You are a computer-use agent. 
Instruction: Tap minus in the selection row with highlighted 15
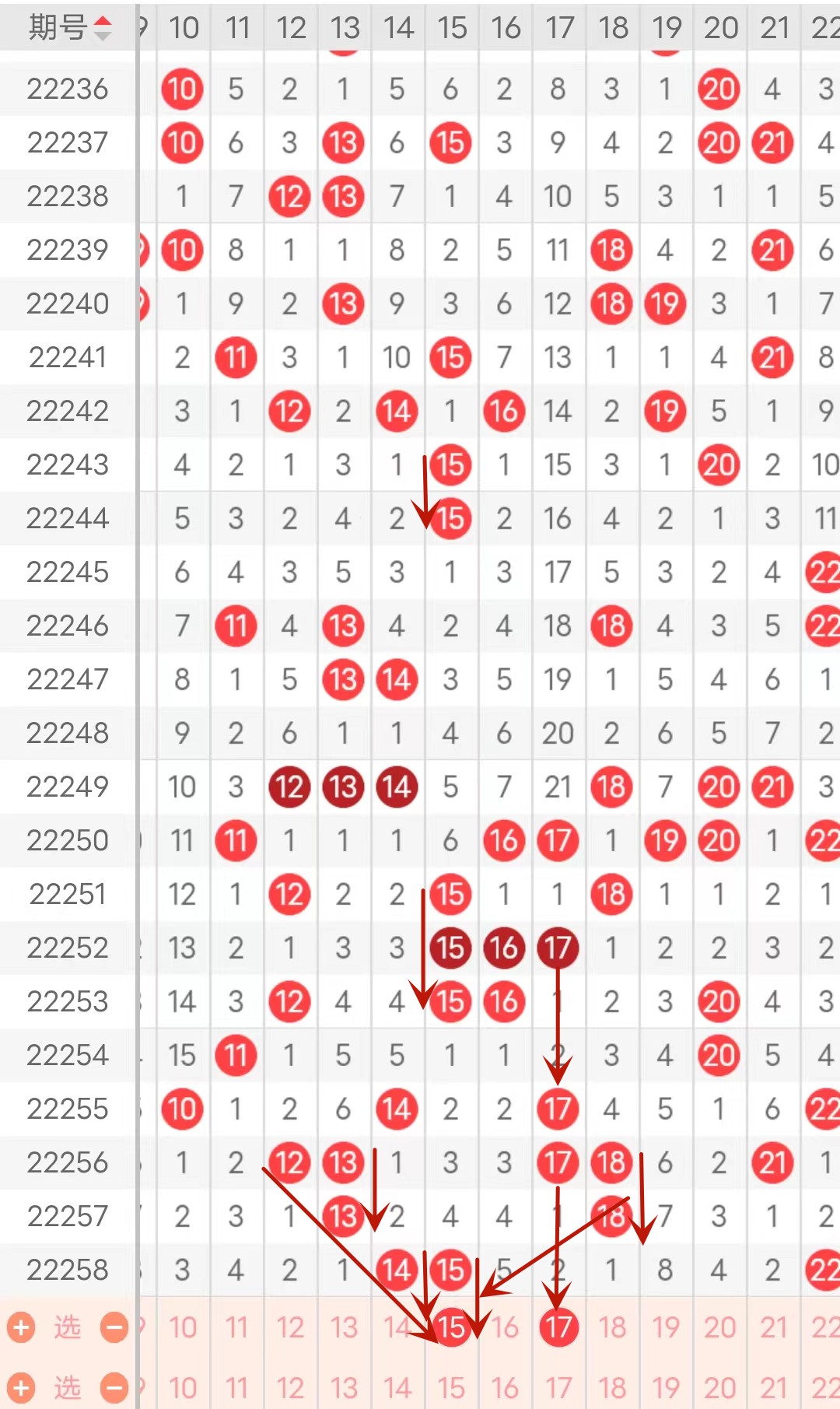point(114,1327)
